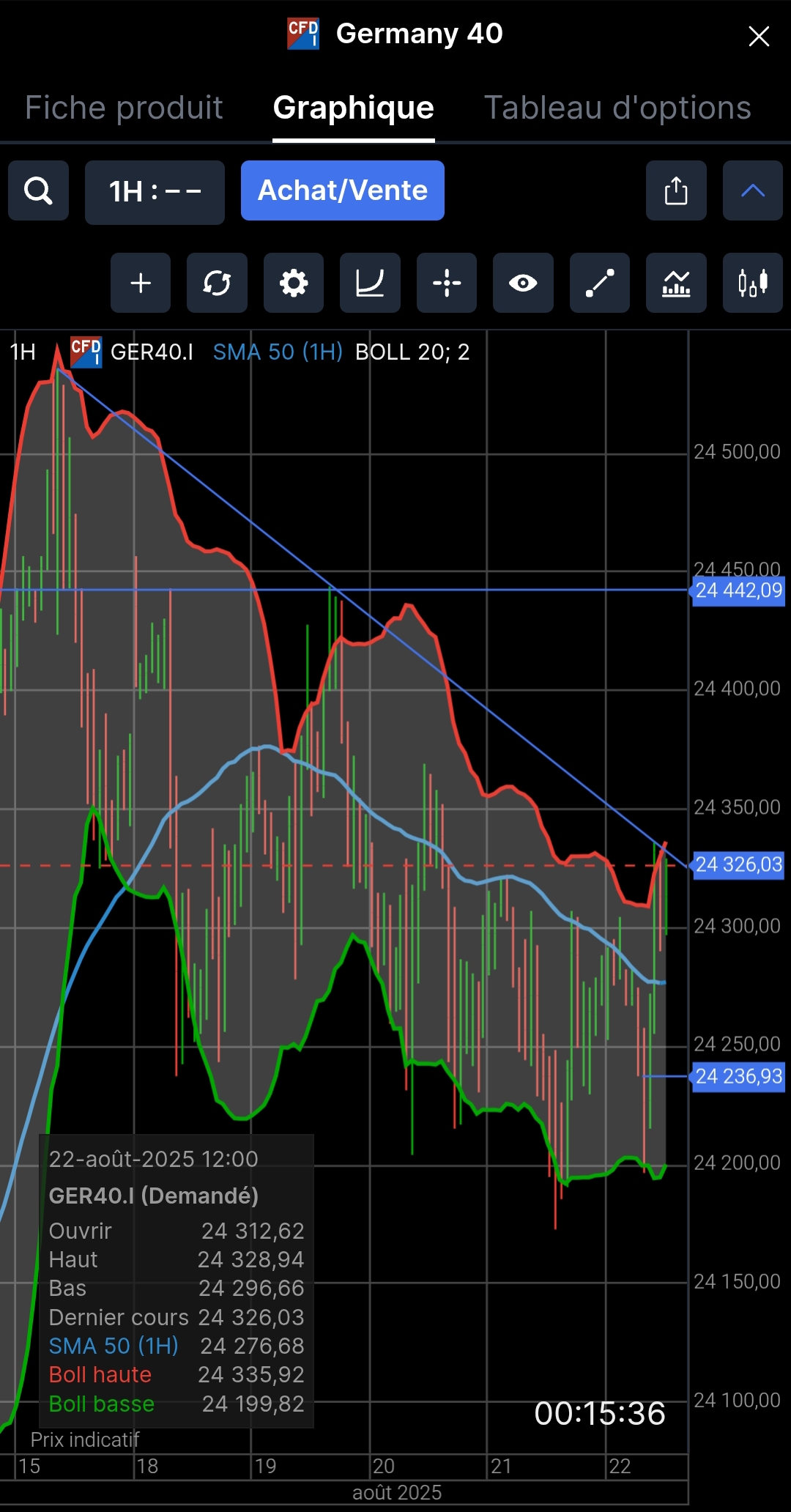
Task: Close the Germany 40 panel
Action: [x=759, y=36]
